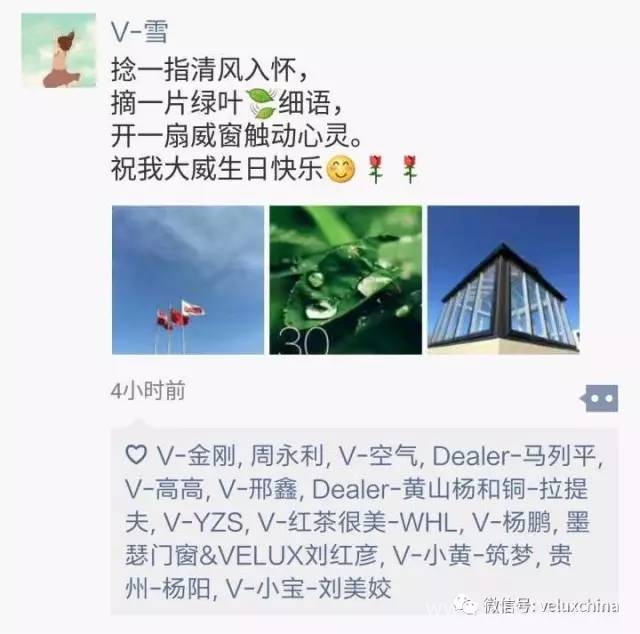Open V-金刚's profile from likes

point(196,456)
